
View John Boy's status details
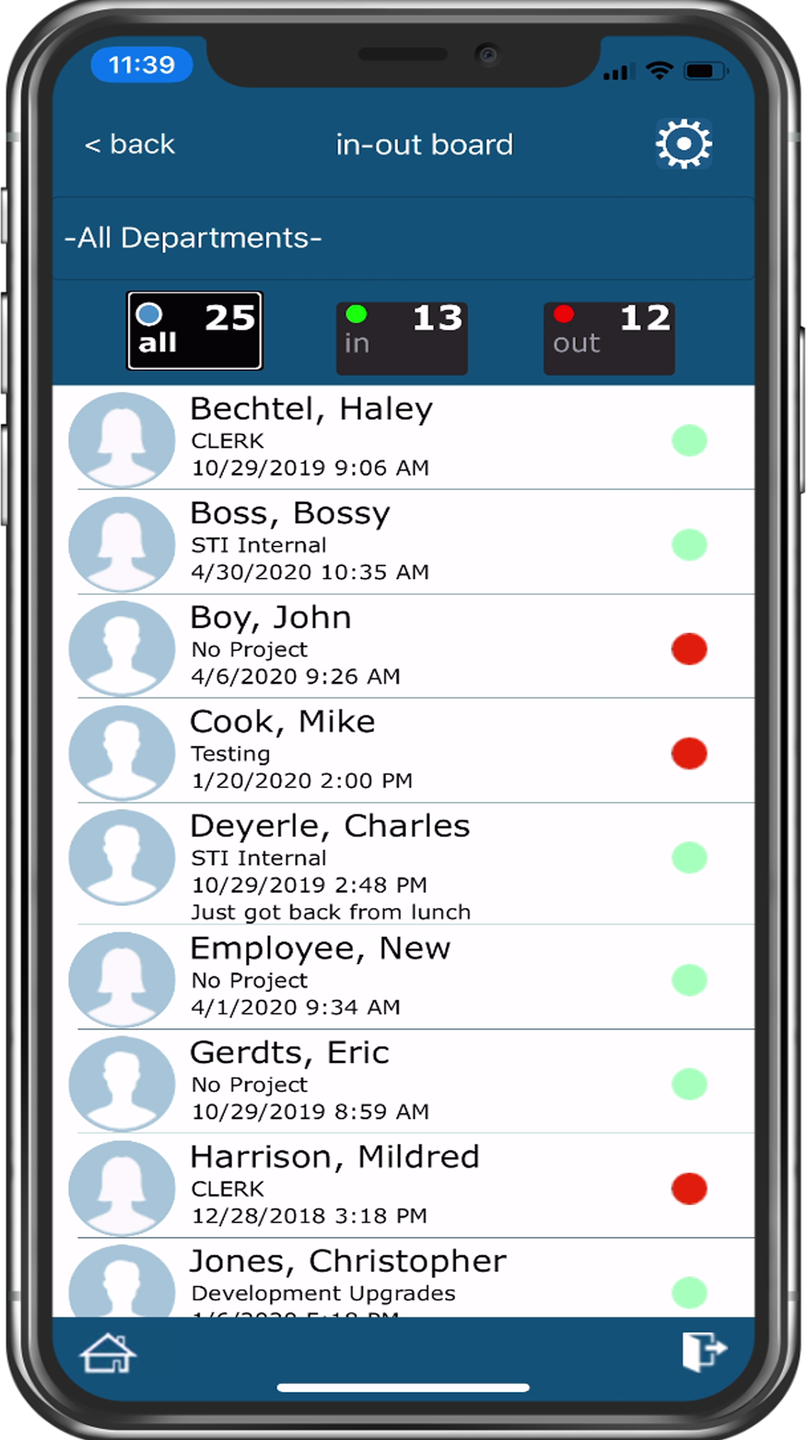click(404, 647)
